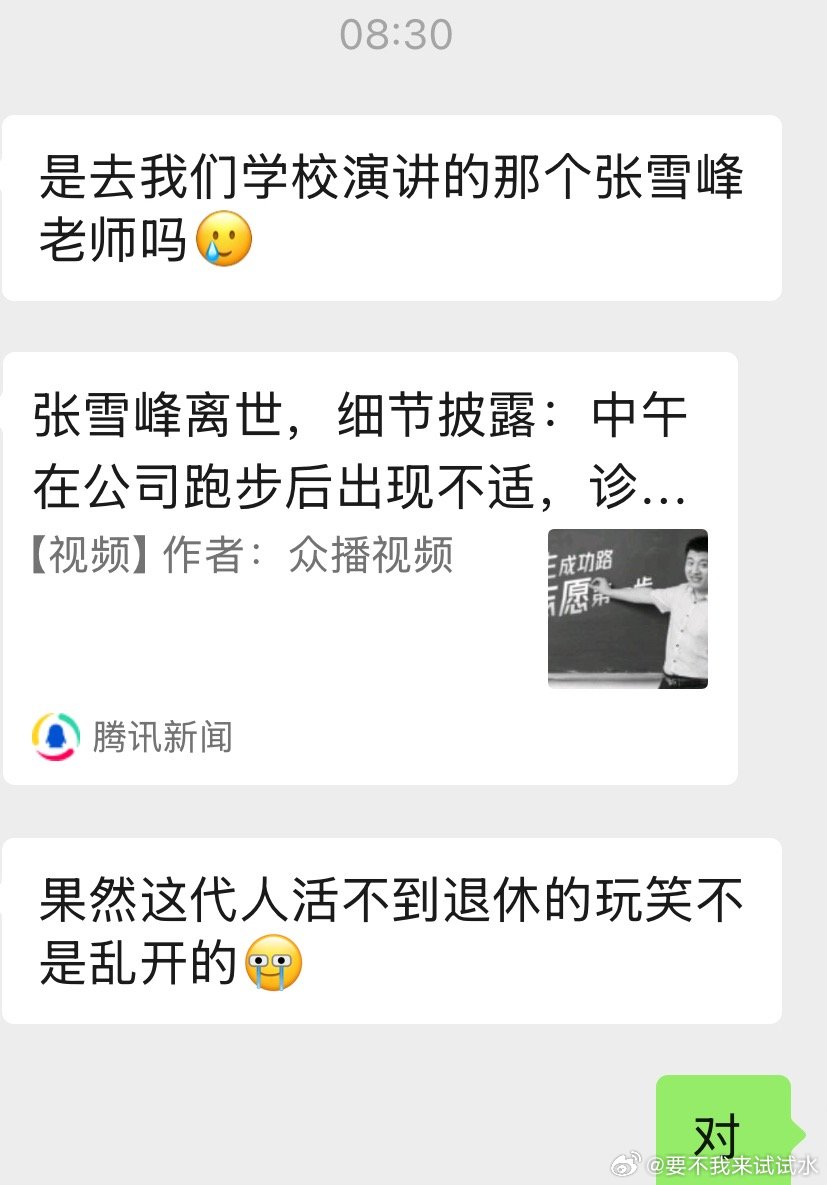
Task: Open the video thumbnail in the news card
Action: coord(628,608)
